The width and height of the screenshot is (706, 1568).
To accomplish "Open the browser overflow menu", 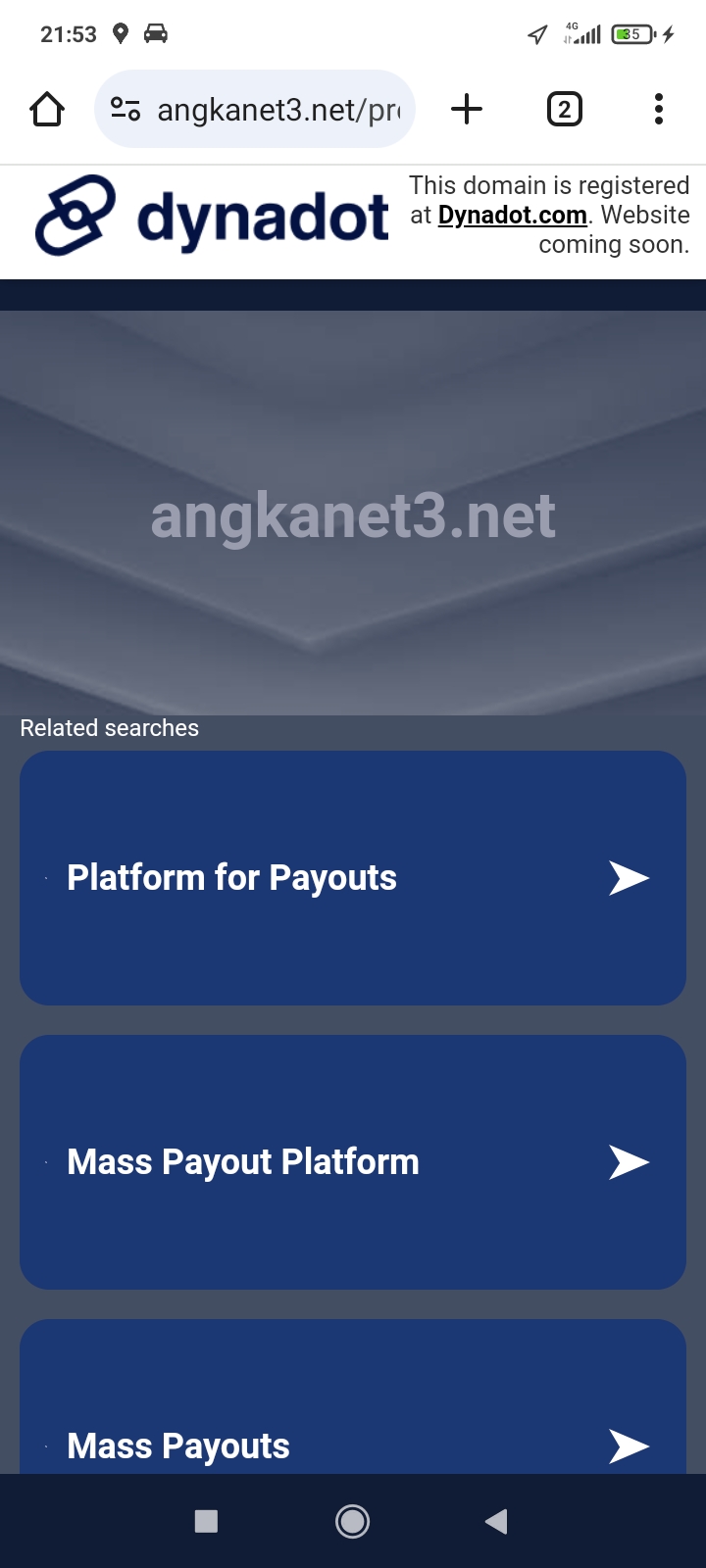I will pos(659,109).
